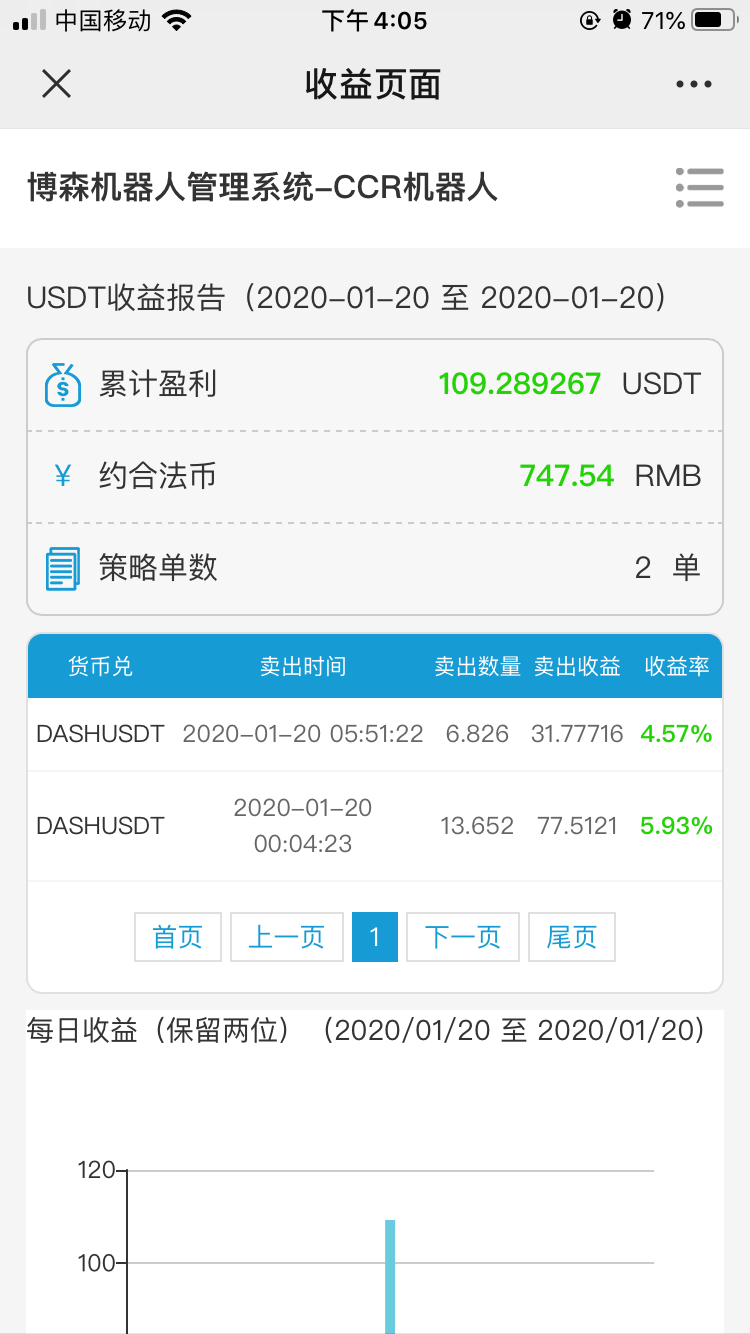The width and height of the screenshot is (750, 1334).
Task: Close the 收益页面 web page
Action: click(x=57, y=84)
